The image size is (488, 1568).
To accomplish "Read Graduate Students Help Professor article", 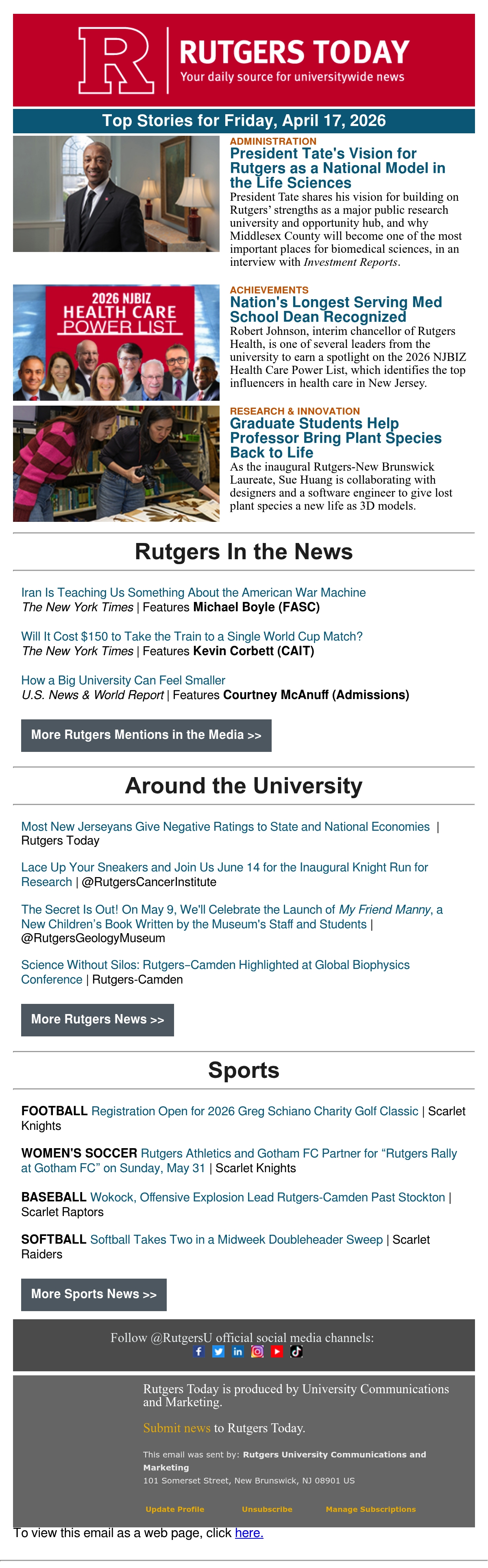I will click(x=335, y=438).
